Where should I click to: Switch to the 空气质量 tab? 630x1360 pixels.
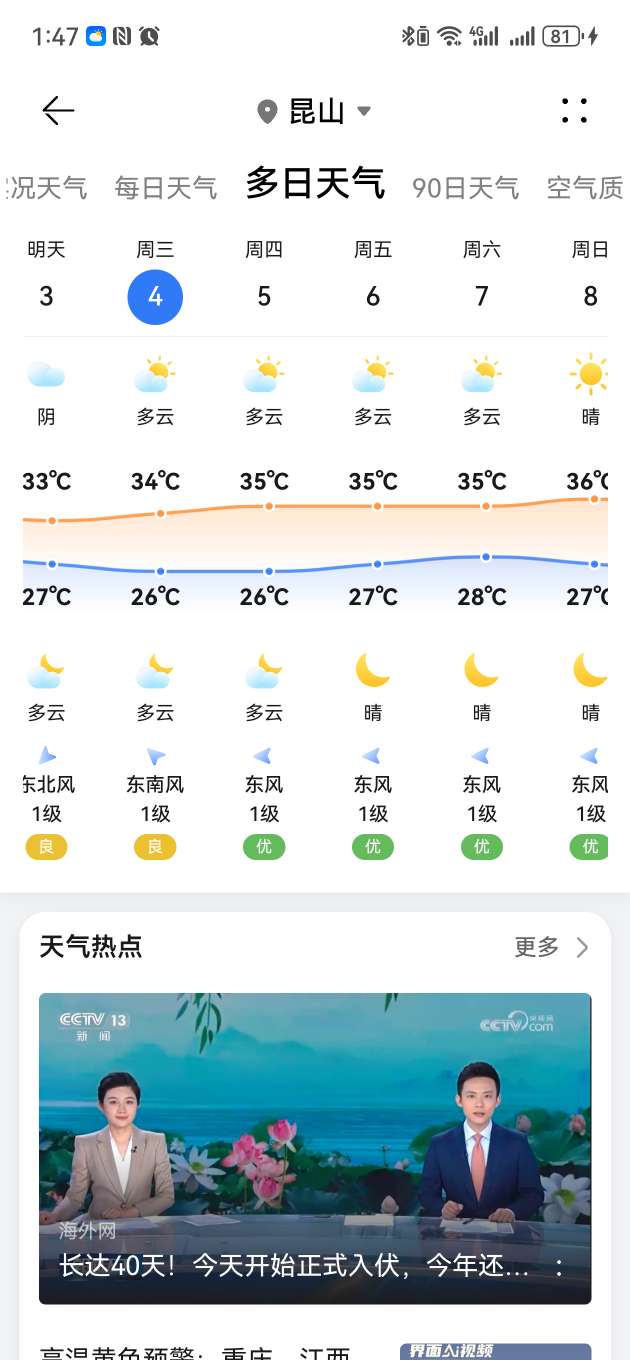click(x=586, y=187)
